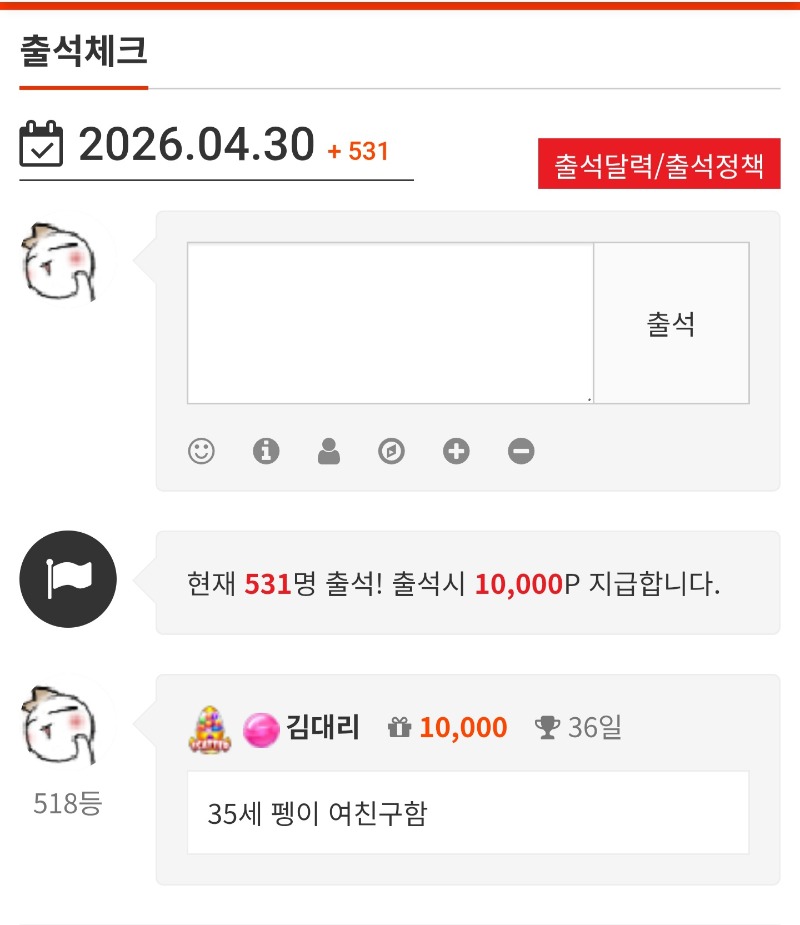Select the 2026.04.30 attendance date
The height and width of the screenshot is (925, 800).
(x=196, y=146)
